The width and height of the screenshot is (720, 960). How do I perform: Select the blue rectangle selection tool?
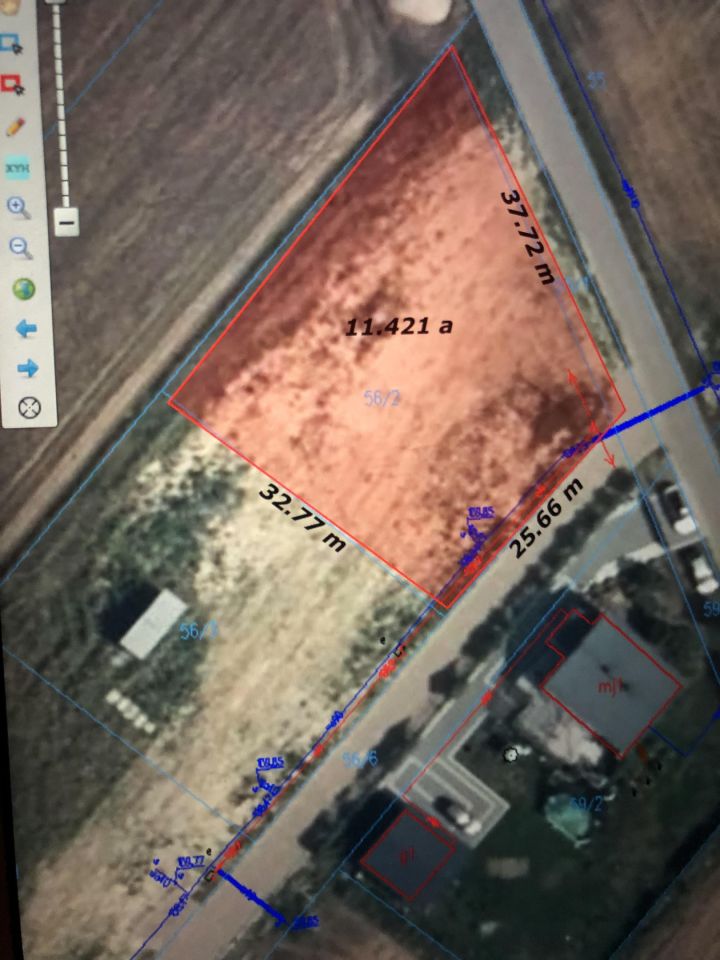pos(13,44)
